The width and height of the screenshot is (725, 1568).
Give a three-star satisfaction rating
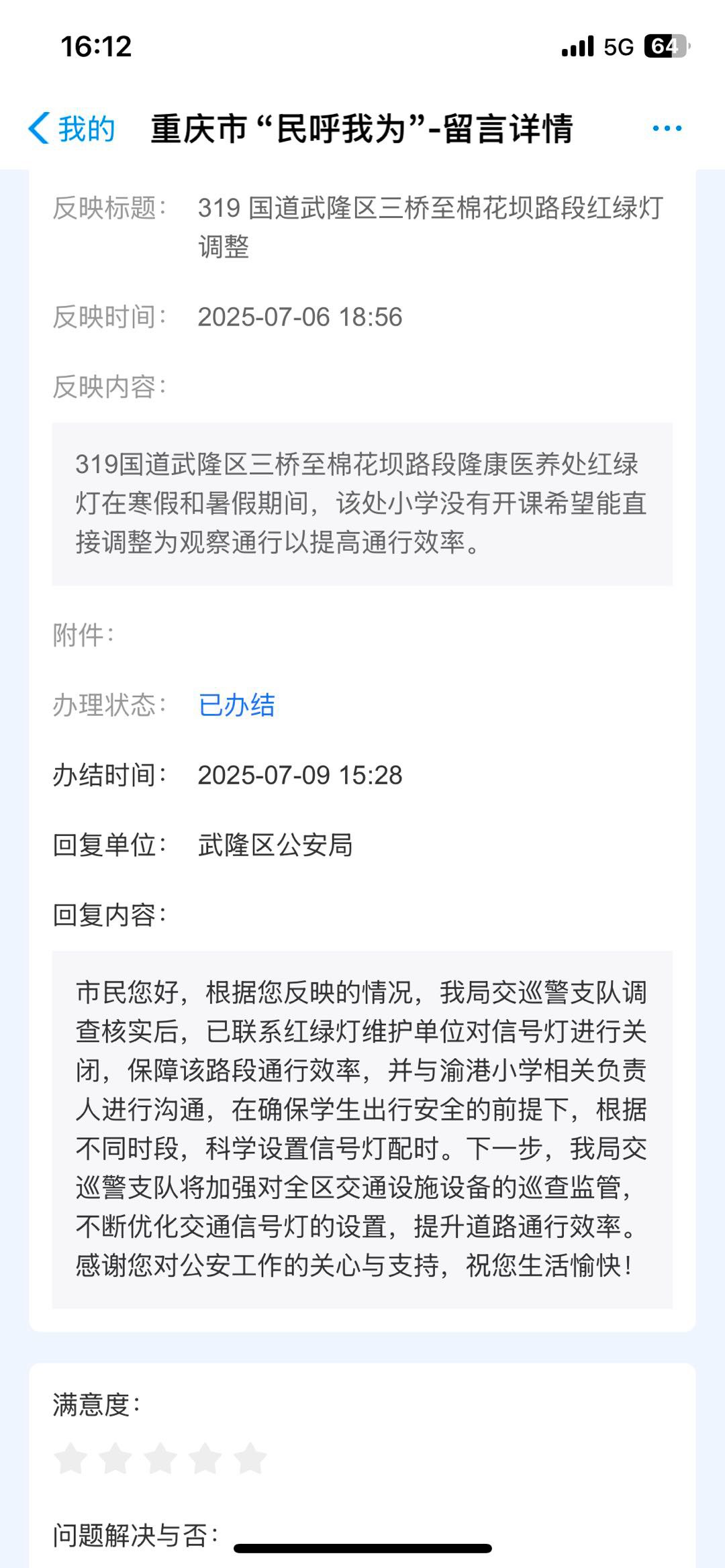pyautogui.click(x=160, y=1458)
